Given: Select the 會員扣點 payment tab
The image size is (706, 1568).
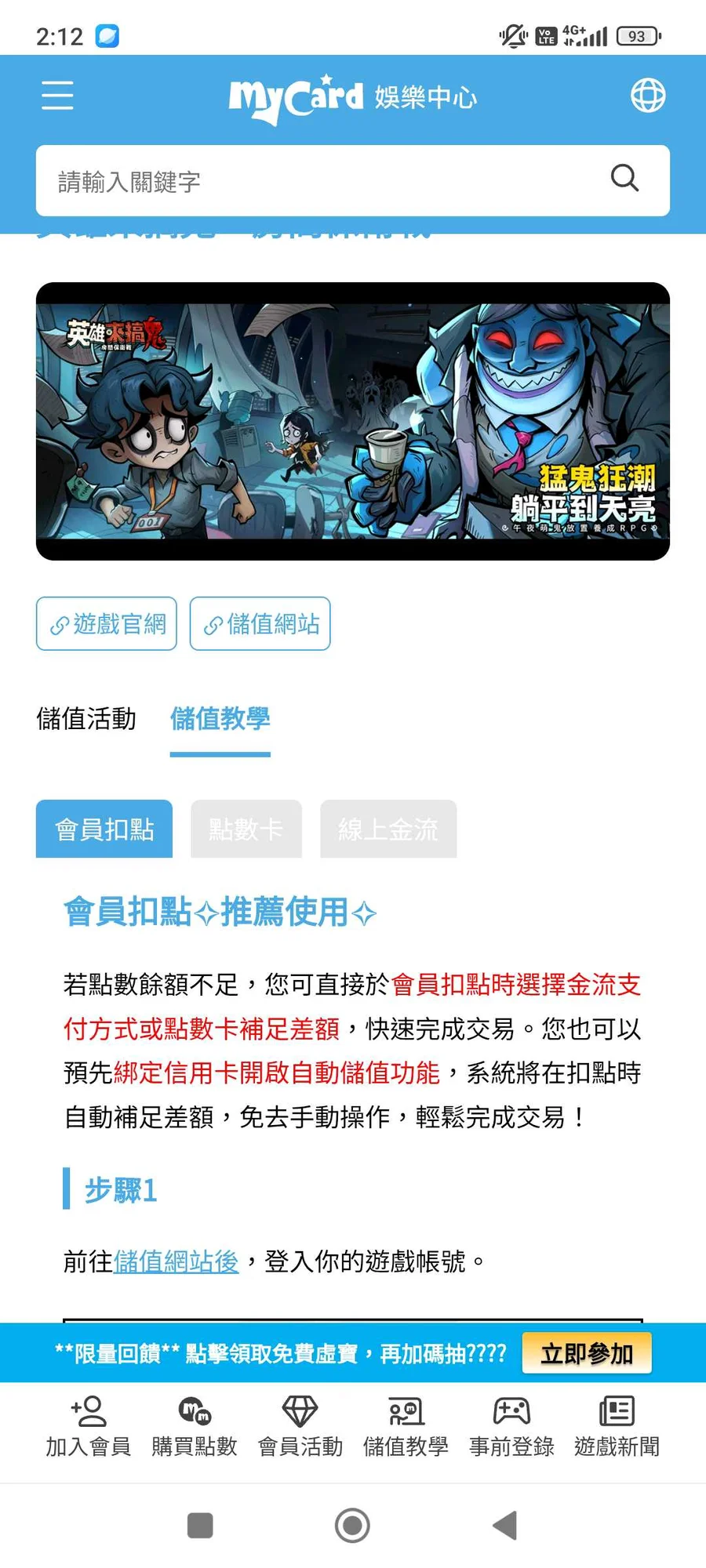Looking at the screenshot, I should [x=104, y=829].
